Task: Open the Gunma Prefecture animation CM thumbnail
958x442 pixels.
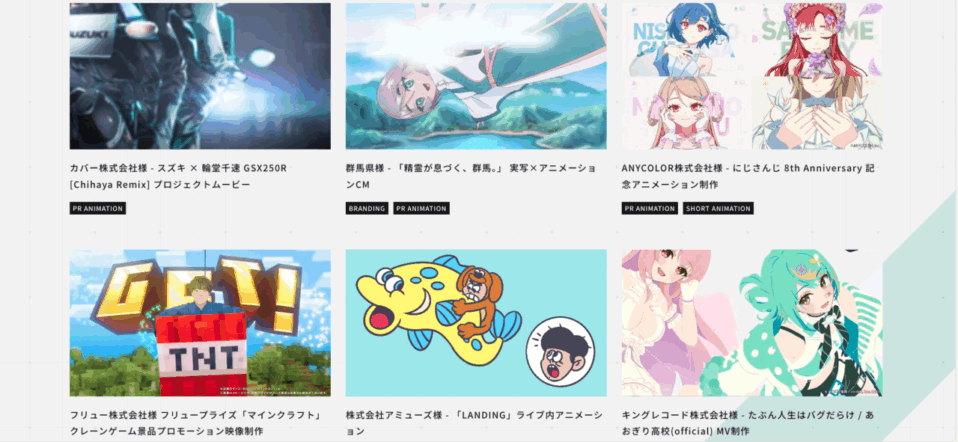Action: (x=476, y=76)
